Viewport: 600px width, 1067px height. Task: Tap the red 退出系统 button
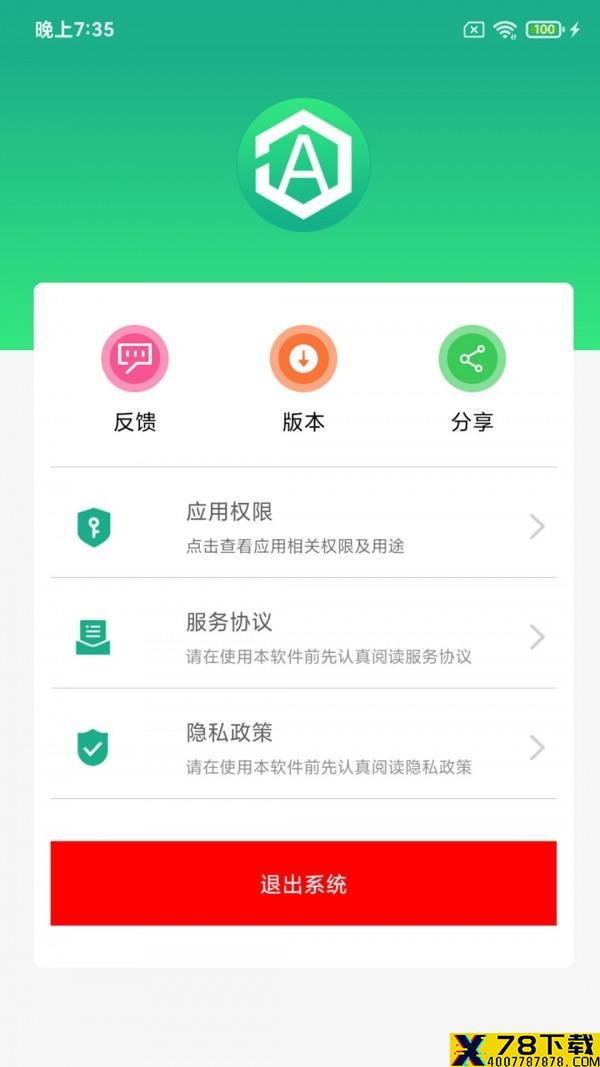[303, 883]
